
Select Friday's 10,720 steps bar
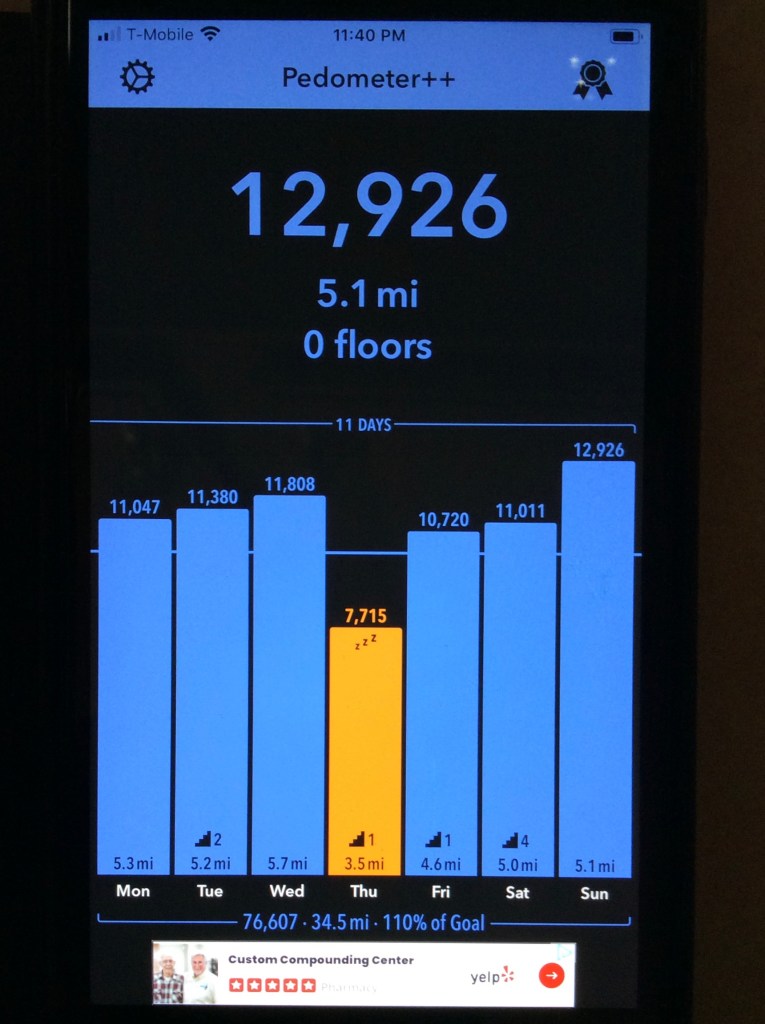click(442, 700)
